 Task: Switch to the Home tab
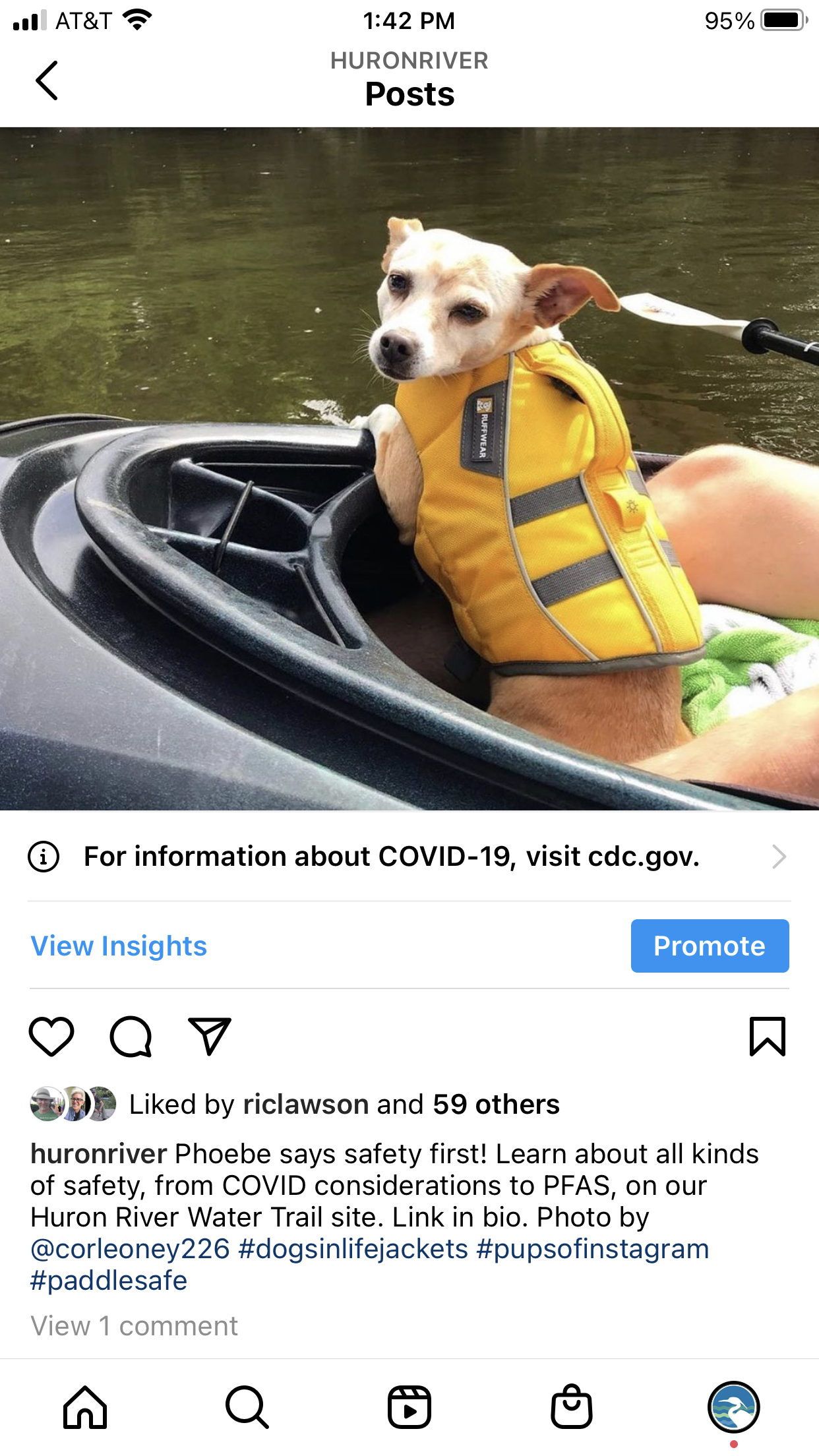pyautogui.click(x=85, y=1407)
